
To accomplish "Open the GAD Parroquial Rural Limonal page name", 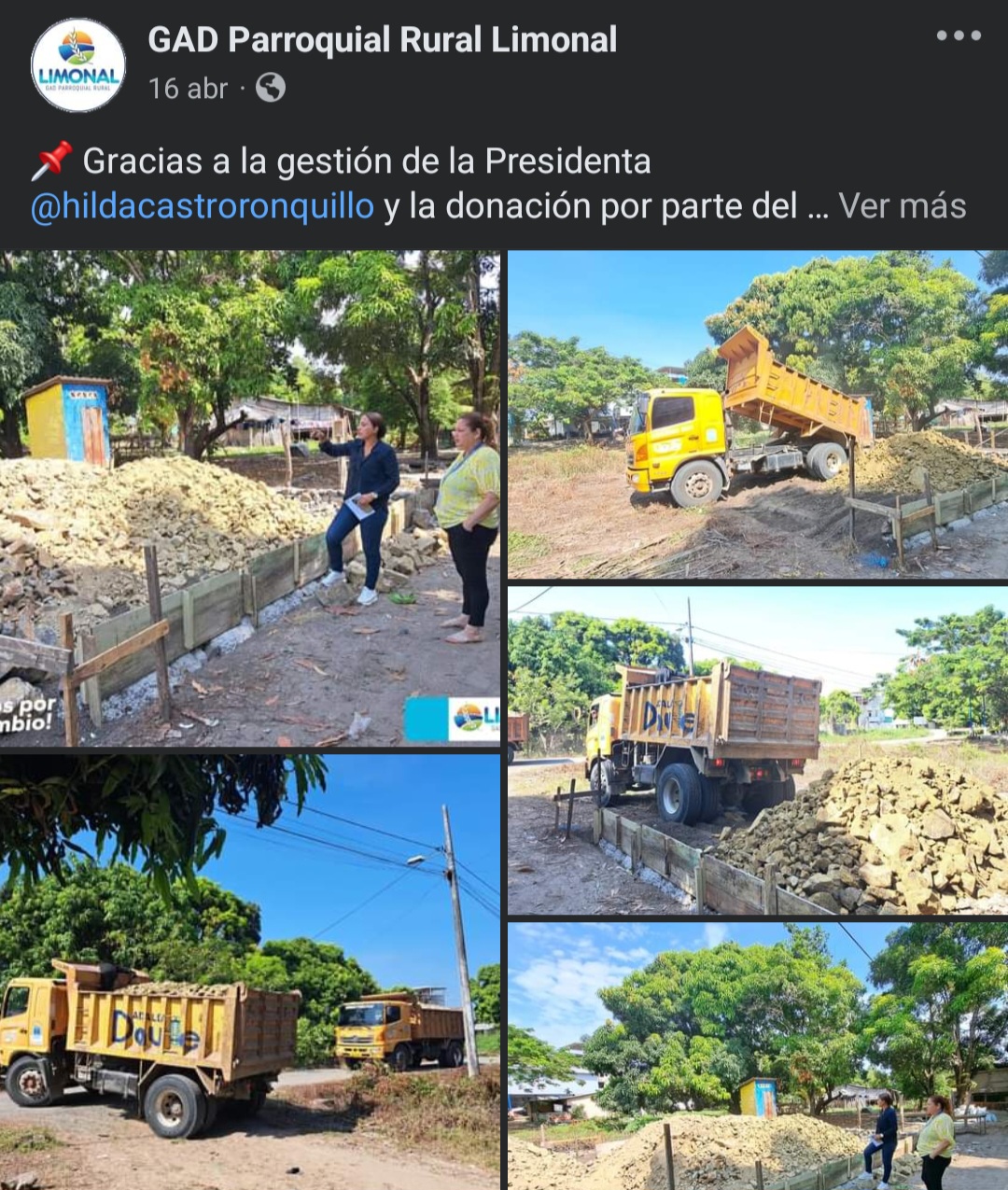I will [382, 40].
